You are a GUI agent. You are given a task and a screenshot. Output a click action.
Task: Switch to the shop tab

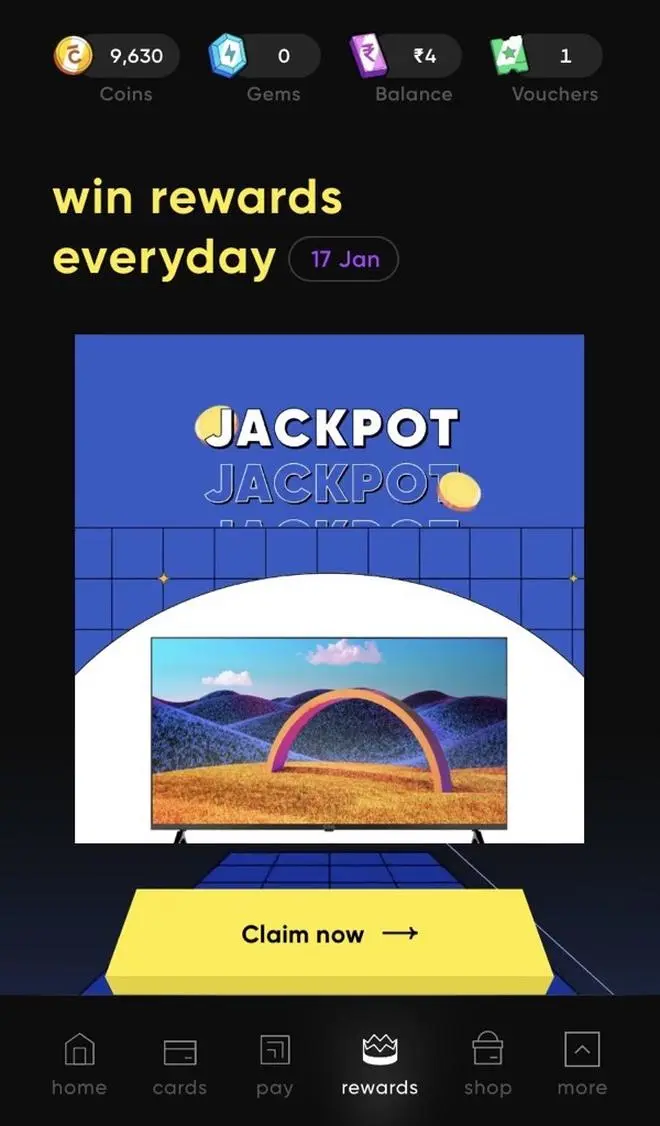pyautogui.click(x=487, y=1064)
